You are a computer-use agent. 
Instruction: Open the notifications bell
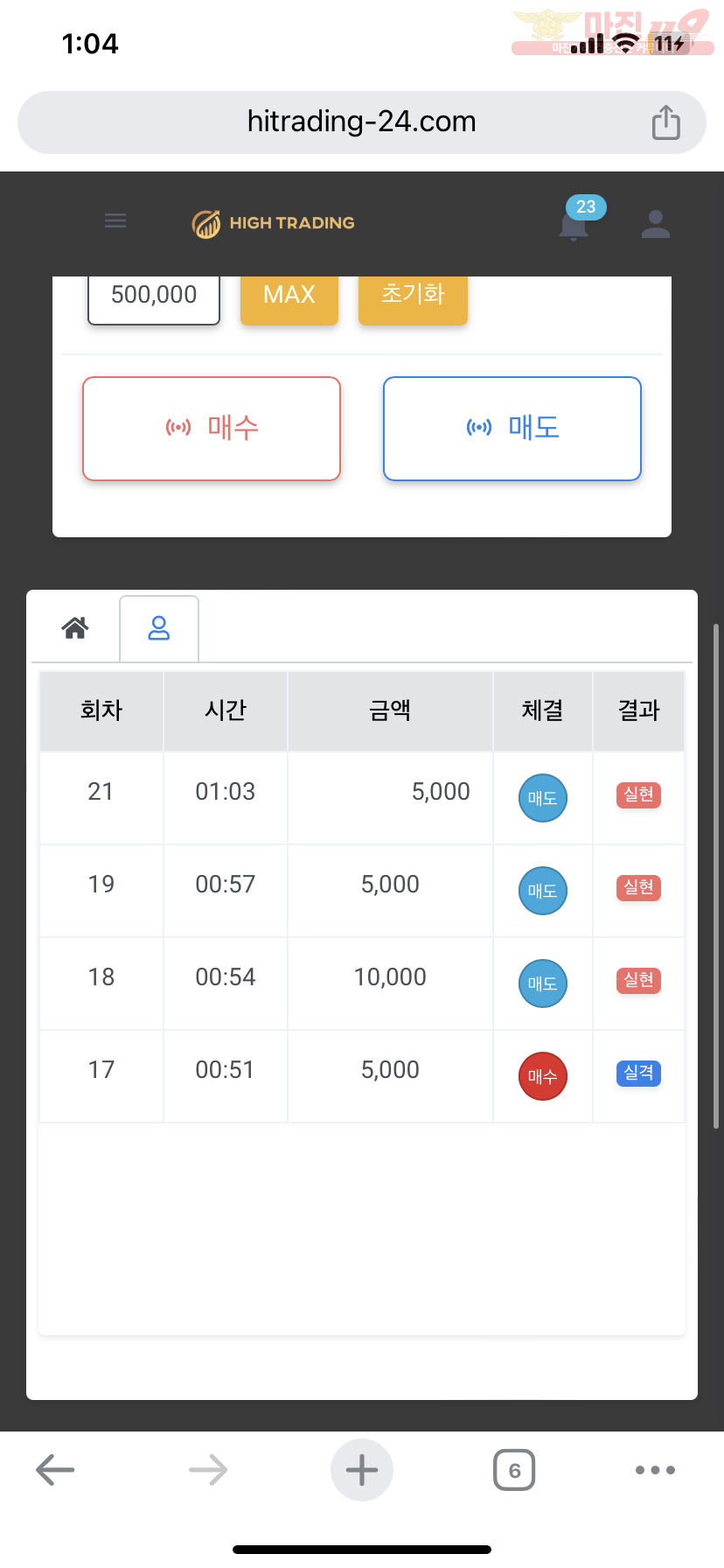[x=574, y=225]
